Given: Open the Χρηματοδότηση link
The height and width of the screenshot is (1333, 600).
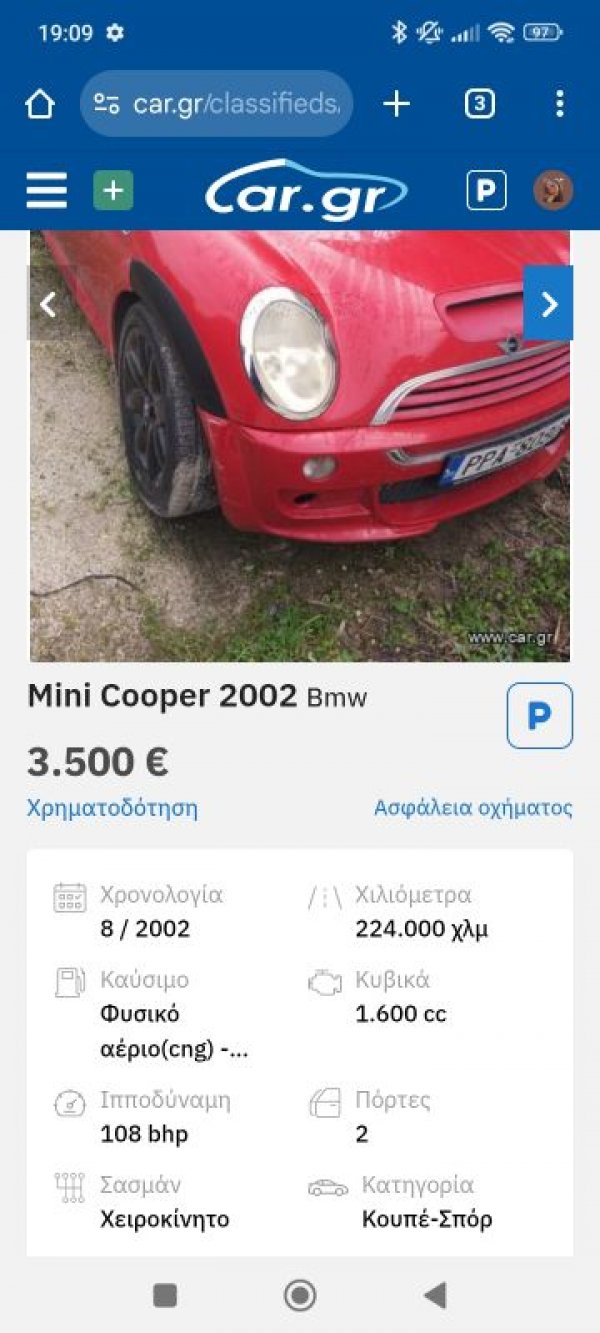Looking at the screenshot, I should point(112,808).
